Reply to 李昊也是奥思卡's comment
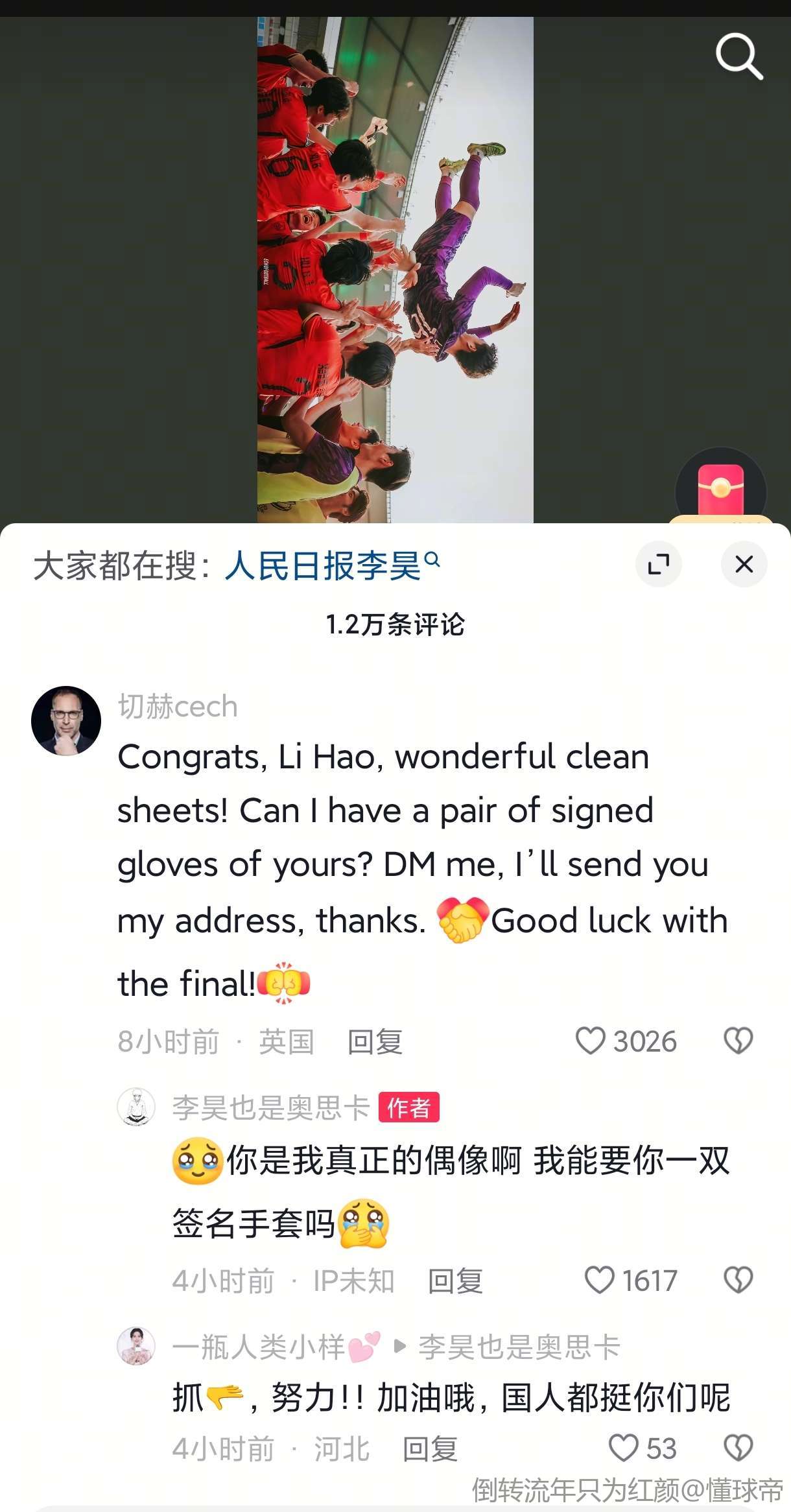This screenshot has width=791, height=1512. (455, 1281)
